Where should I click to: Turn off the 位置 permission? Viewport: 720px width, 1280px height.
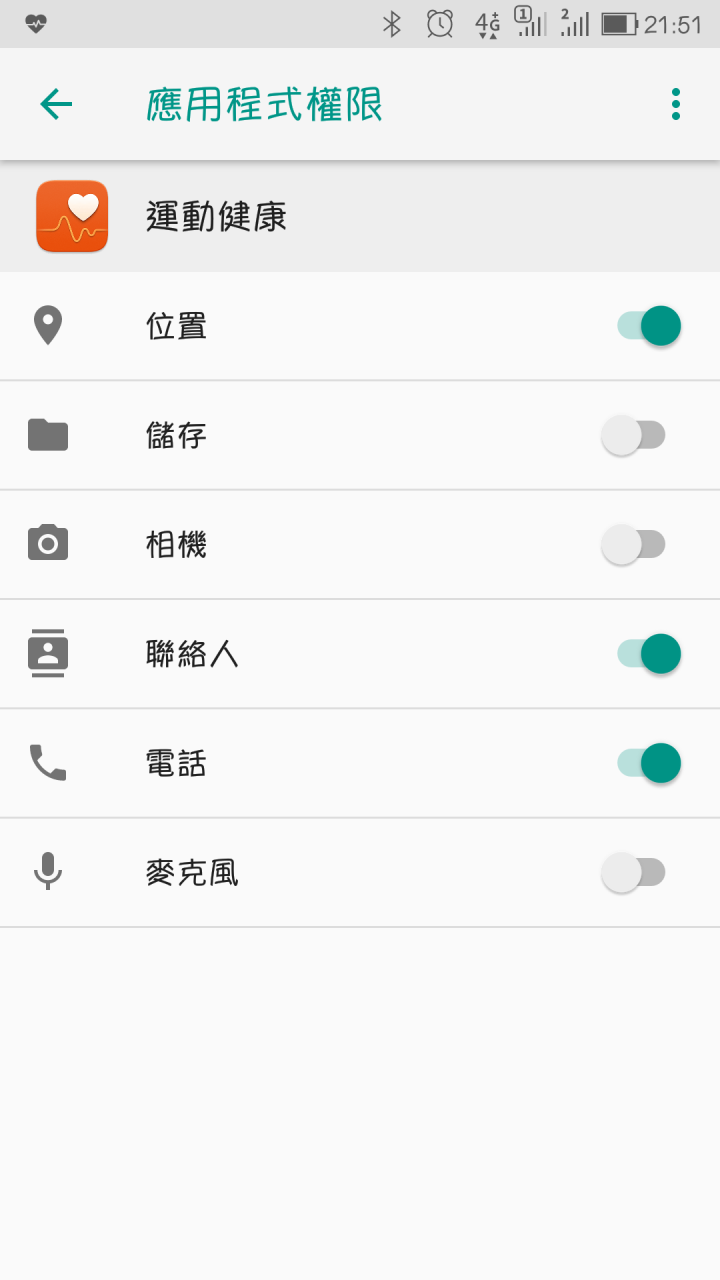648,326
